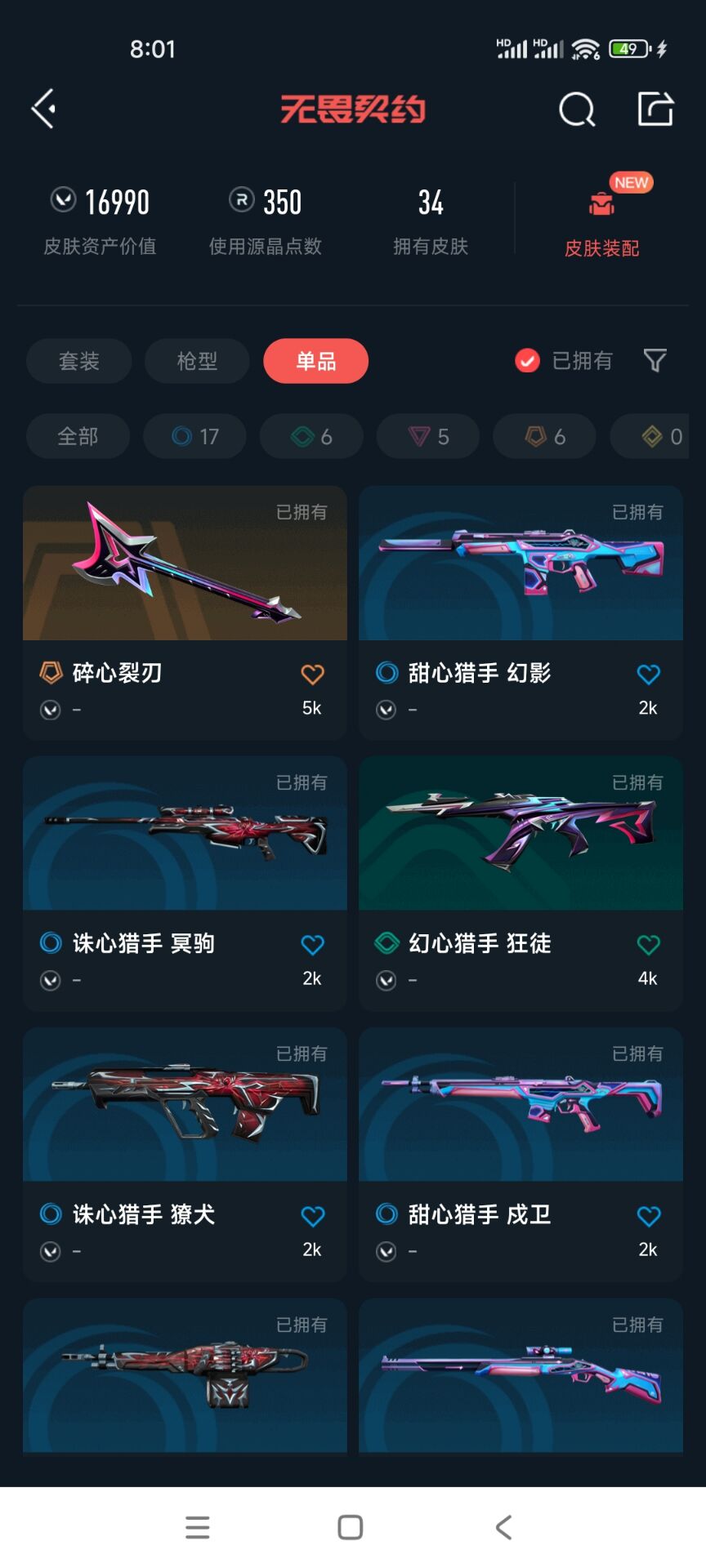Viewport: 706px width, 1568px height.
Task: Filter by the purple tier chip showing 5
Action: coord(428,436)
